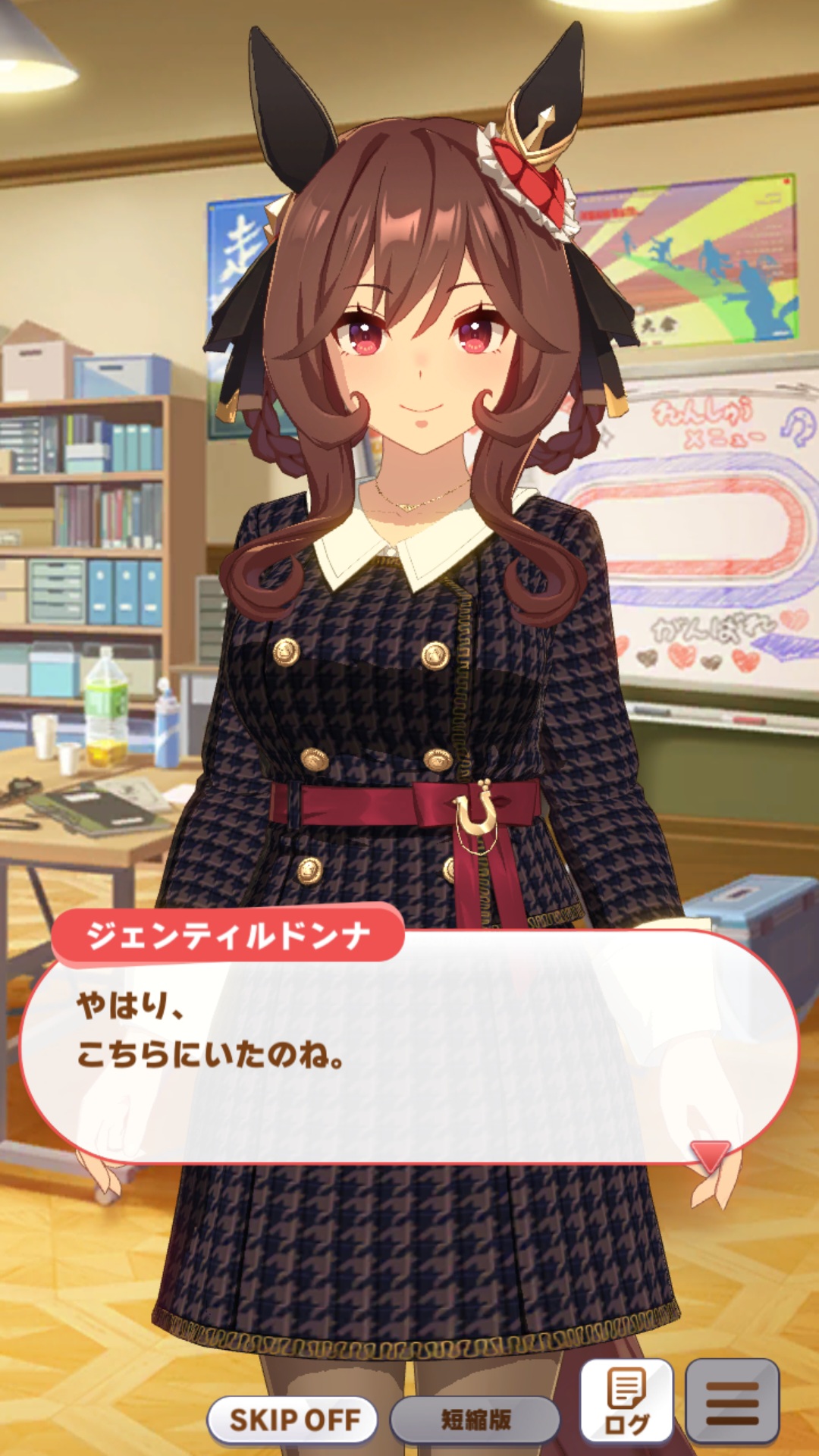Select the 短縮版 shortened version button
The height and width of the screenshot is (1456, 819).
pyautogui.click(x=475, y=1420)
